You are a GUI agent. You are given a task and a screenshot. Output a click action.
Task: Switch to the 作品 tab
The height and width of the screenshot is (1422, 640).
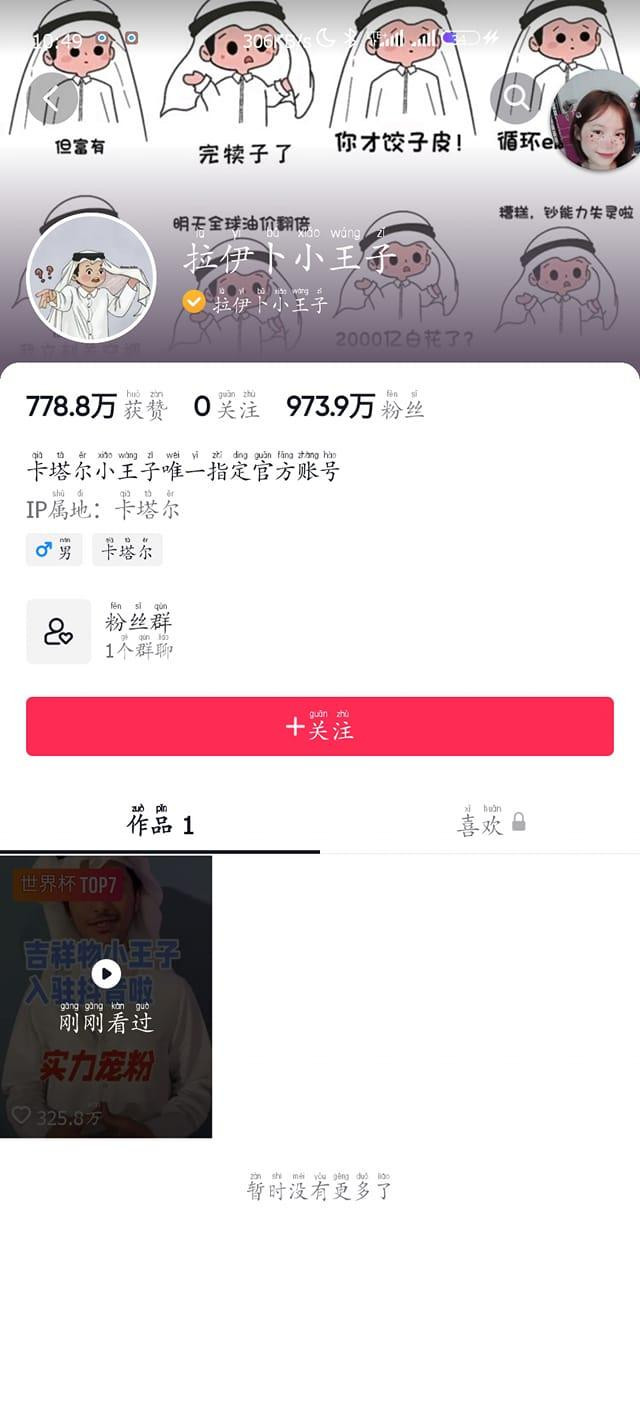(160, 824)
